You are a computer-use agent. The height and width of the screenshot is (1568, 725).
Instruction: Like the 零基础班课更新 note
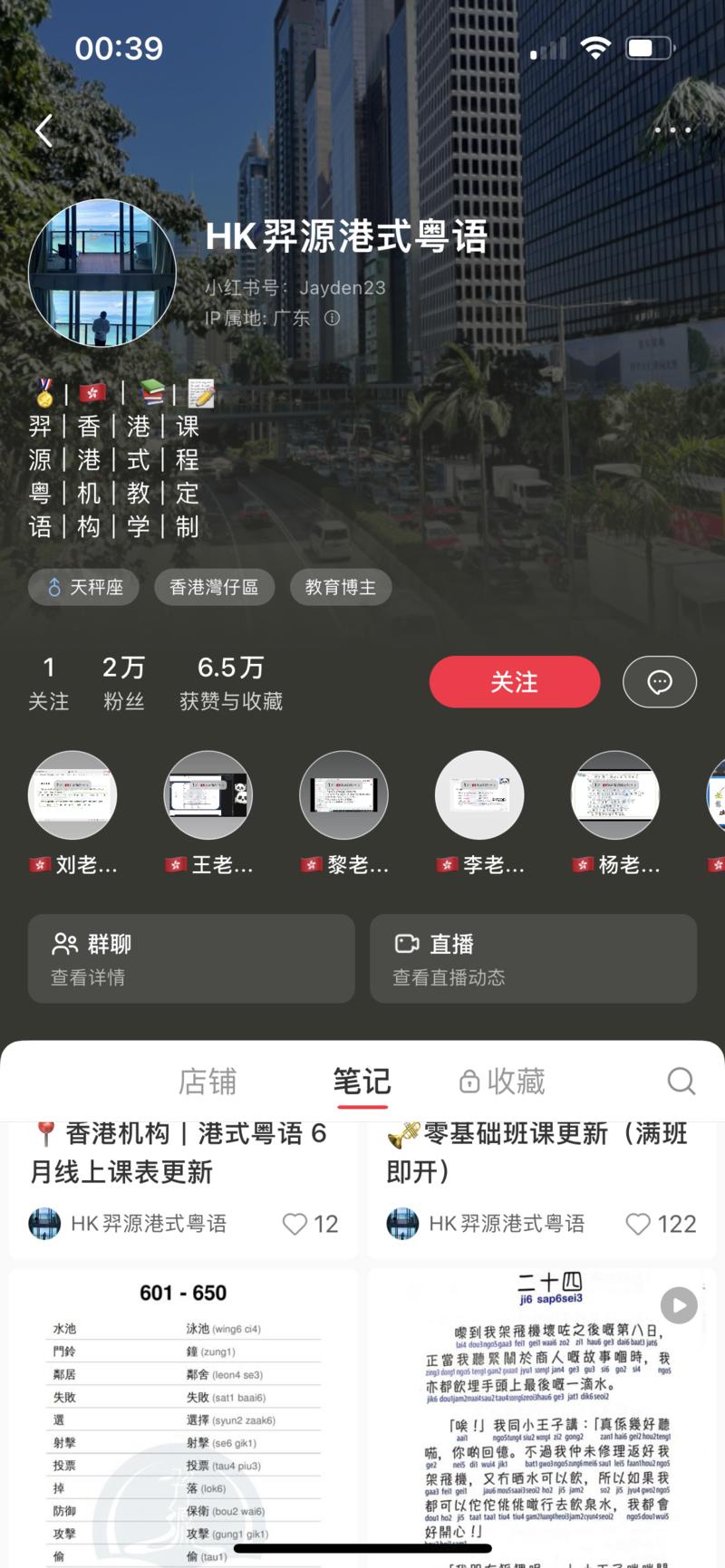click(638, 1224)
